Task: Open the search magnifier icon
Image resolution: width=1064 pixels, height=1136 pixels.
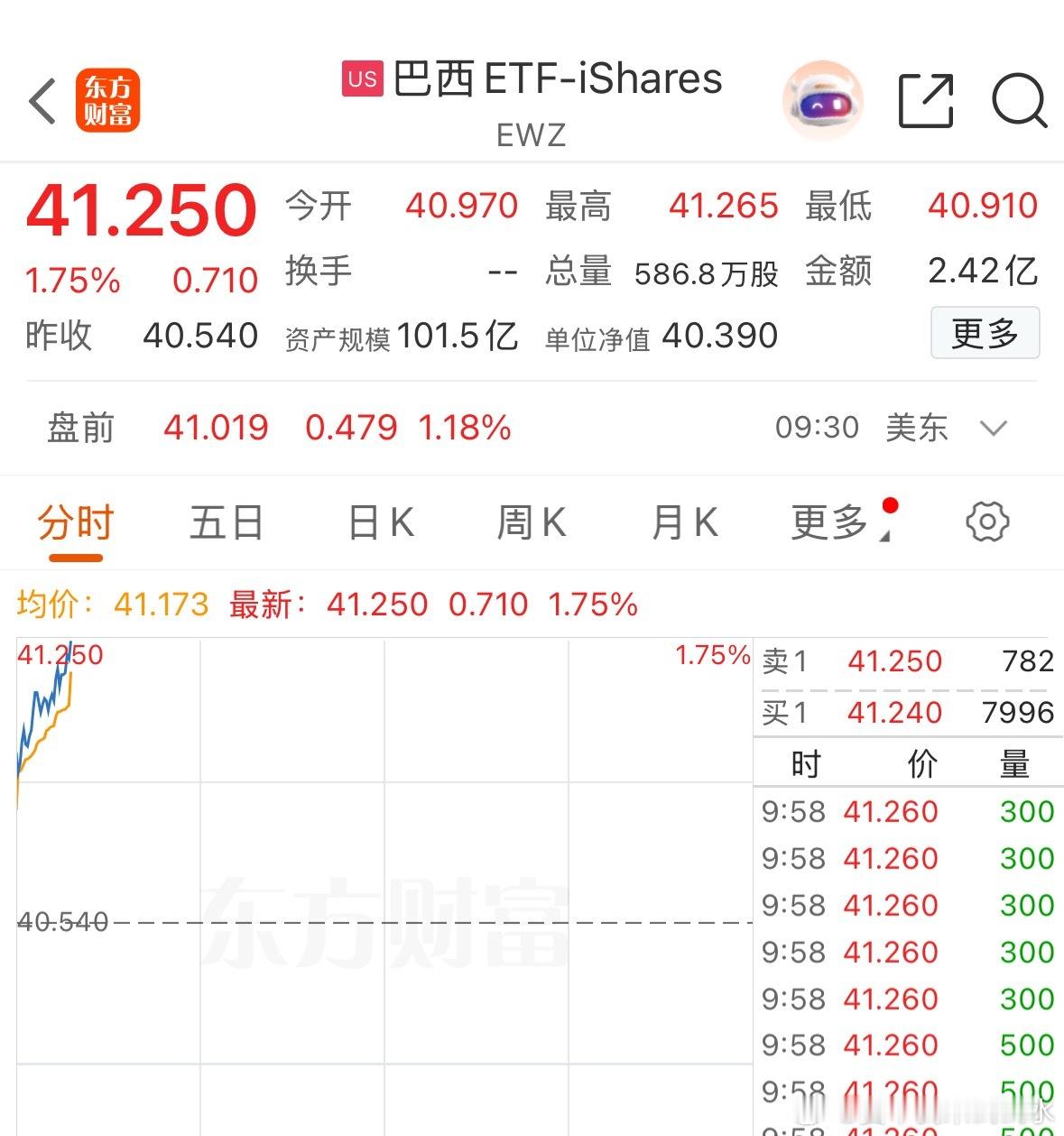Action: [x=1019, y=101]
